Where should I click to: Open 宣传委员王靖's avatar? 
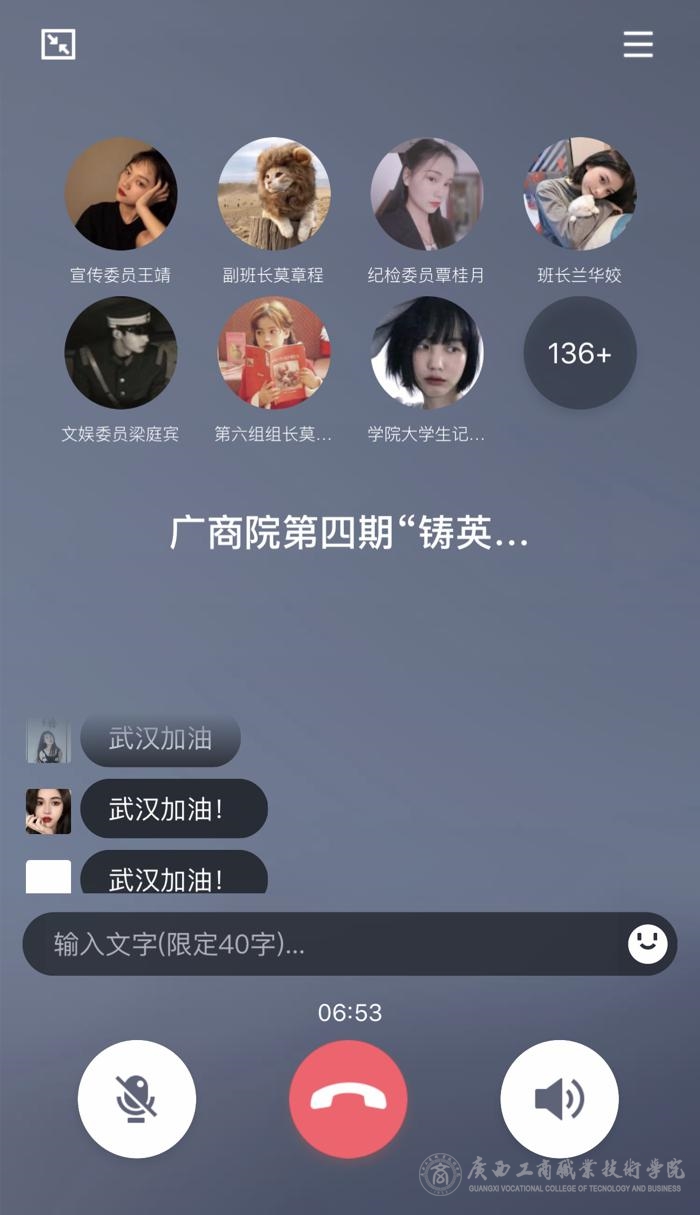coord(121,194)
